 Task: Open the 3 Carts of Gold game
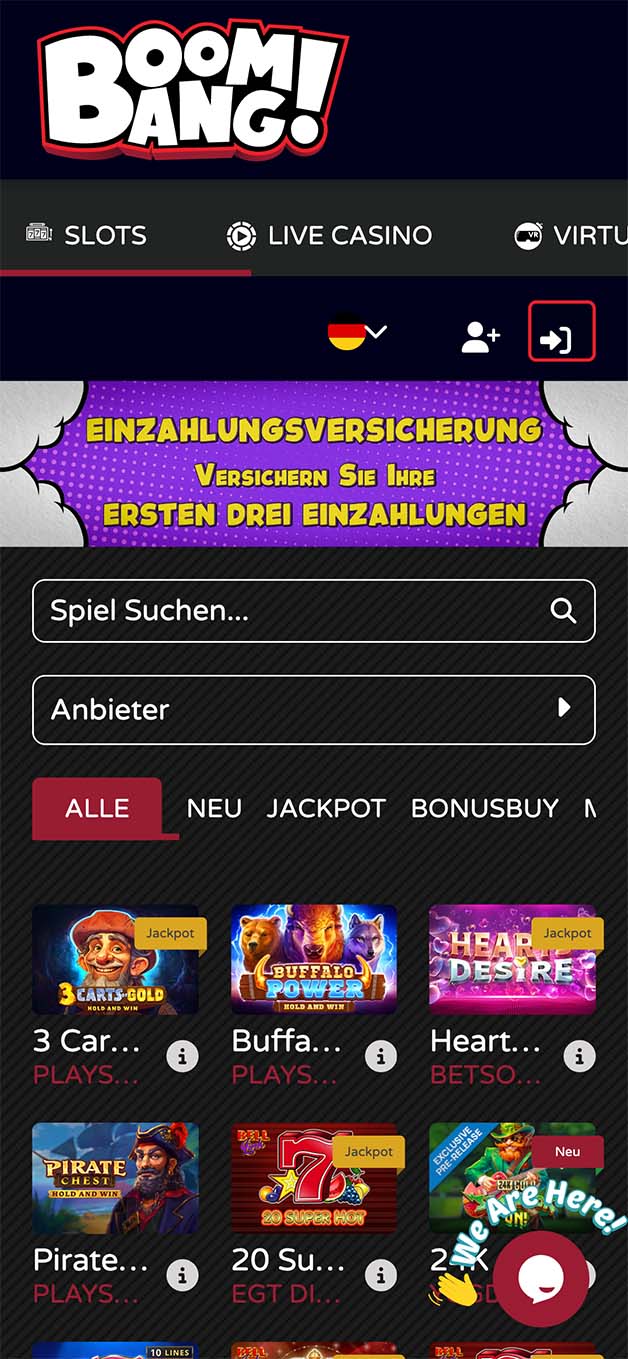tap(115, 960)
